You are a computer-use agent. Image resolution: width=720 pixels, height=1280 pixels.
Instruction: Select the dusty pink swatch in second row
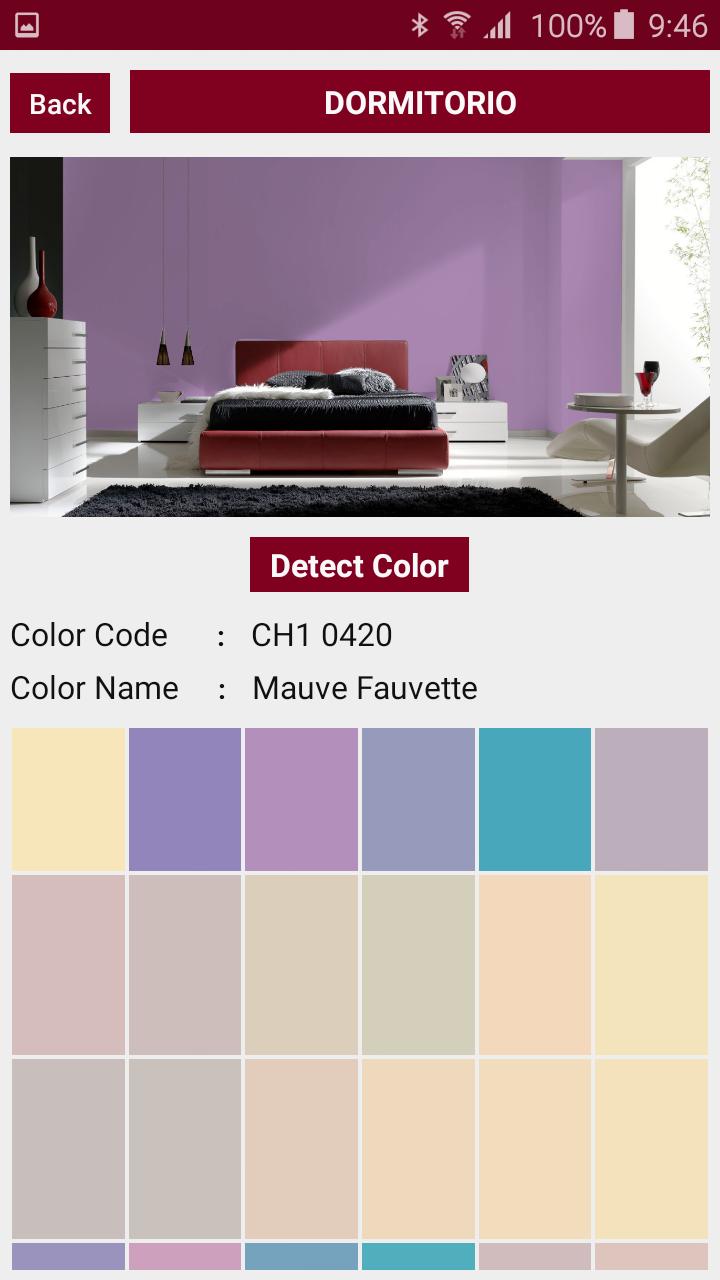coord(68,964)
